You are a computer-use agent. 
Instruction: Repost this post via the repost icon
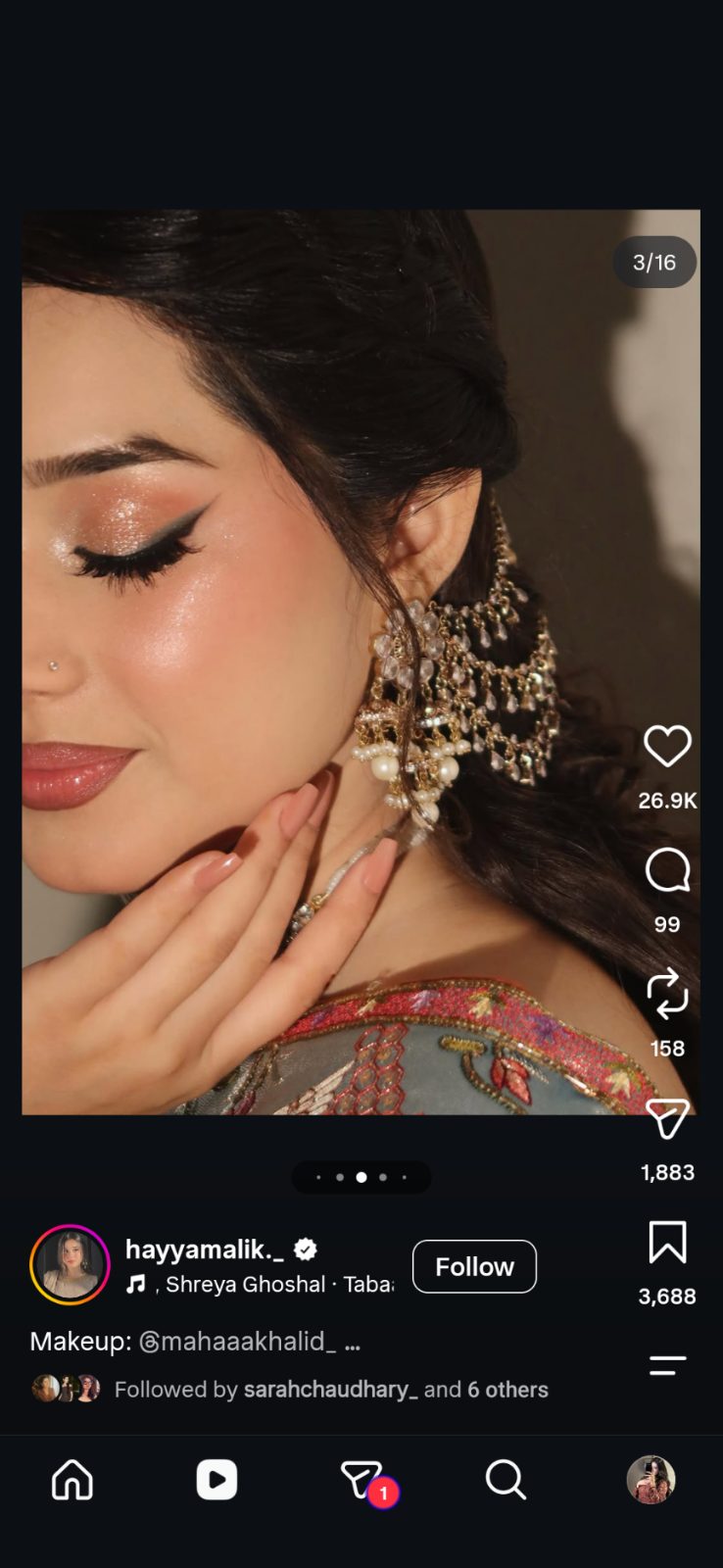[667, 994]
